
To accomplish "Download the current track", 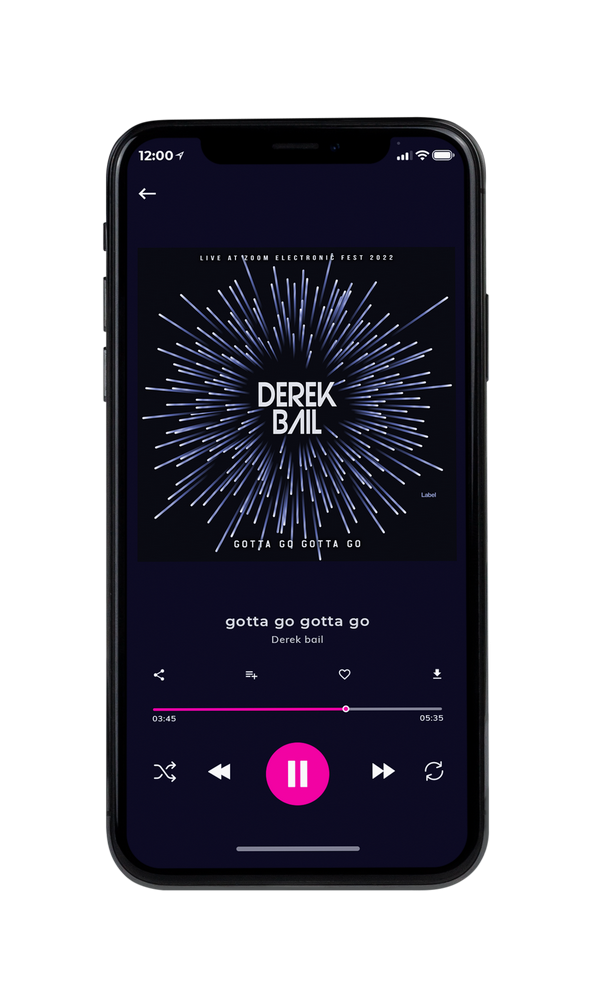I will pyautogui.click(x=437, y=674).
